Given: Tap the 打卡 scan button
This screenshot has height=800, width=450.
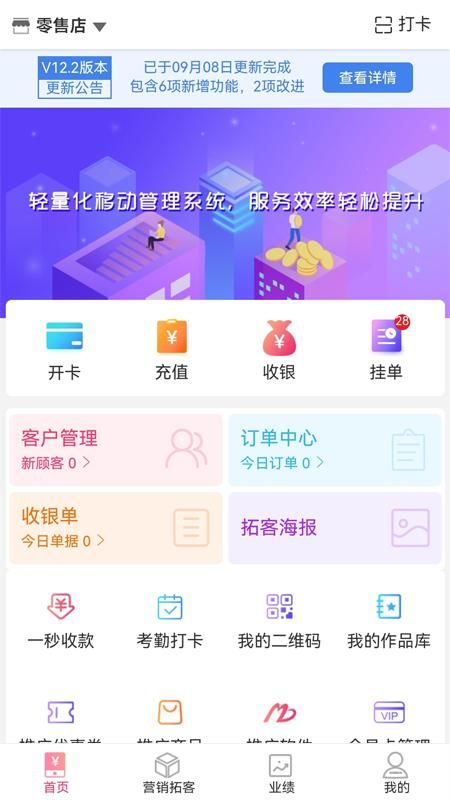Looking at the screenshot, I should (x=403, y=24).
